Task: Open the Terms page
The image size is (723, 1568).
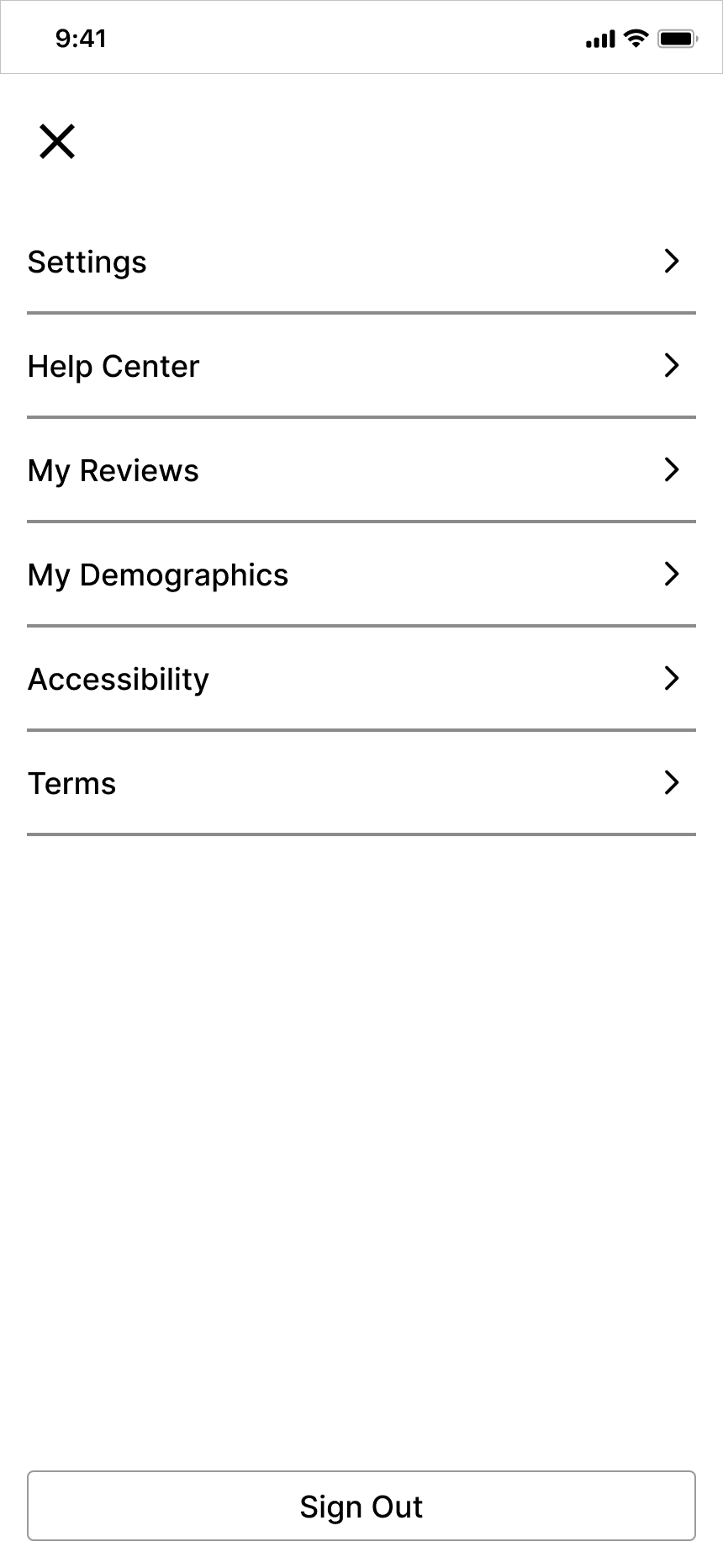Action: [361, 783]
